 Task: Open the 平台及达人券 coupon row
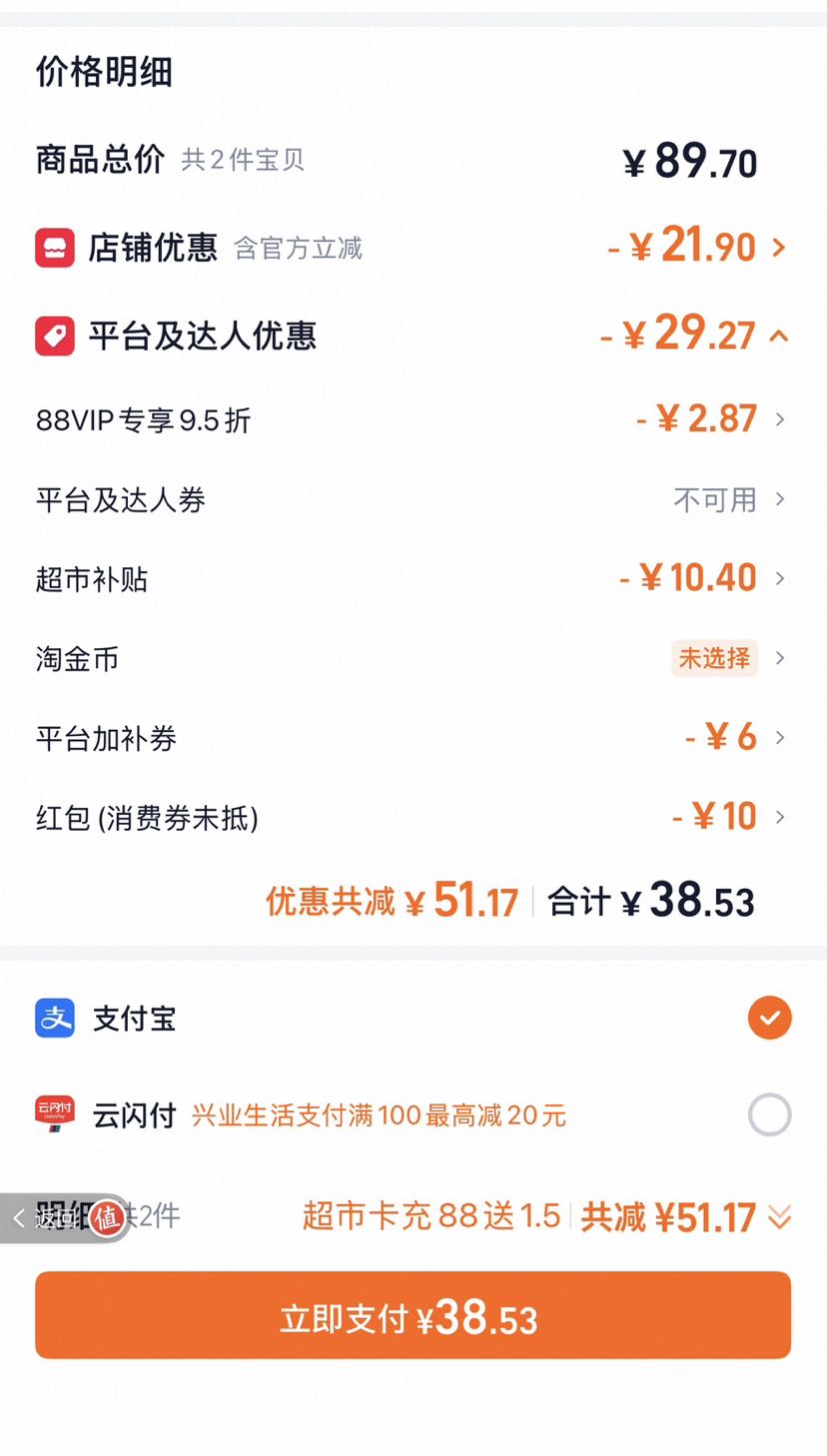click(x=412, y=499)
